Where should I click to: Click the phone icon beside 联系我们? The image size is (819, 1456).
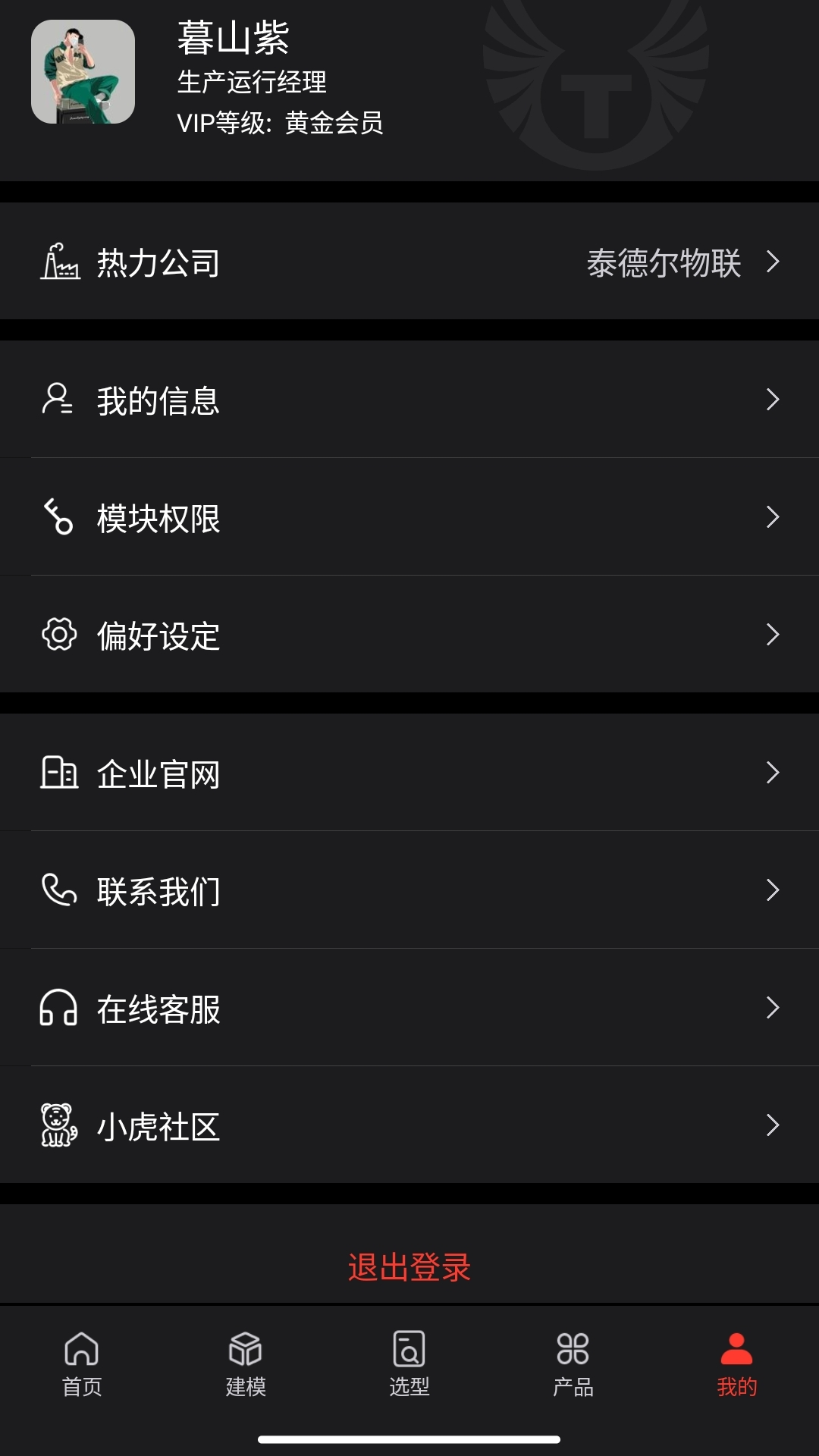tap(59, 891)
